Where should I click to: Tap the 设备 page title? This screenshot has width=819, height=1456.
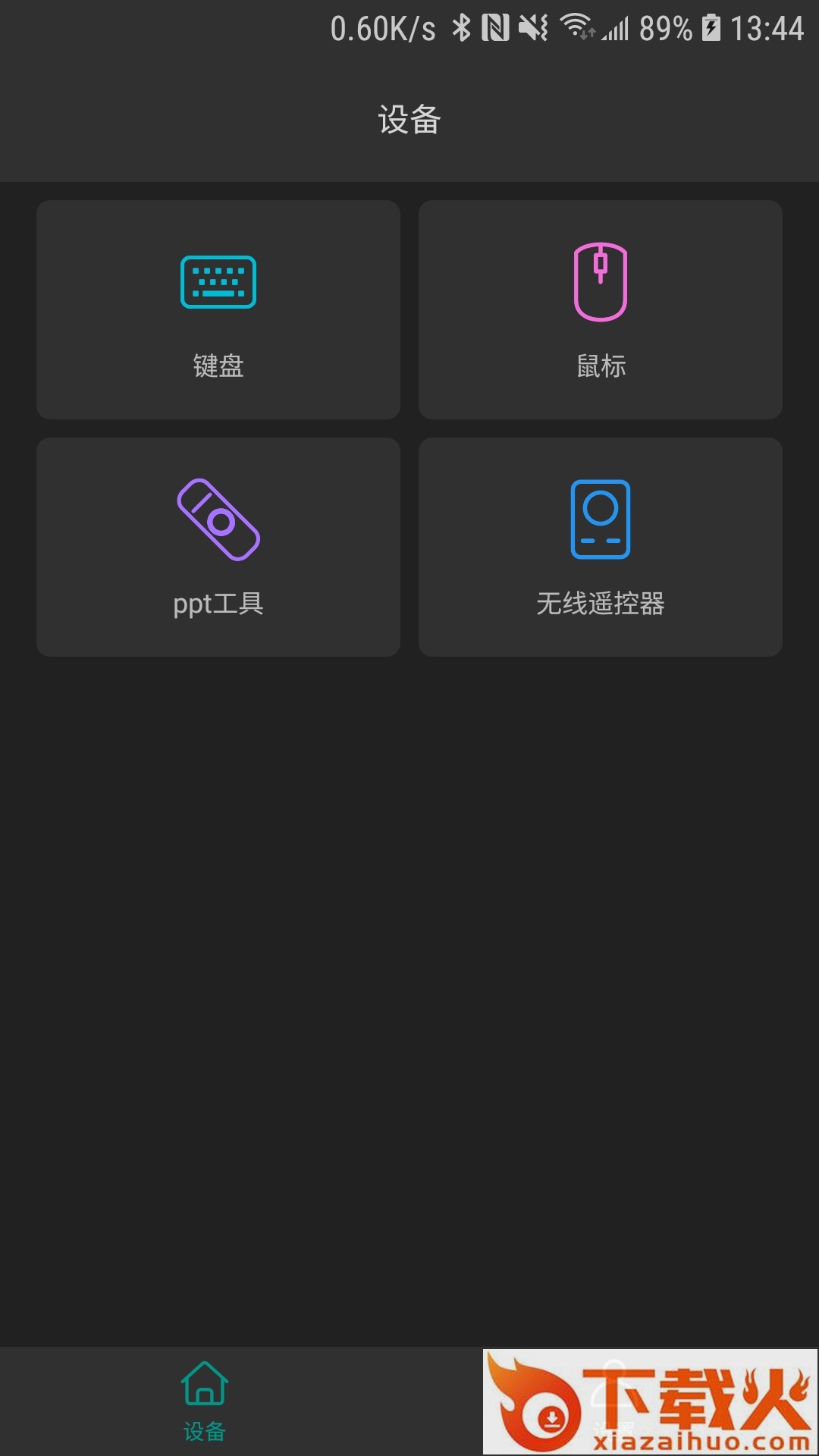point(409,118)
